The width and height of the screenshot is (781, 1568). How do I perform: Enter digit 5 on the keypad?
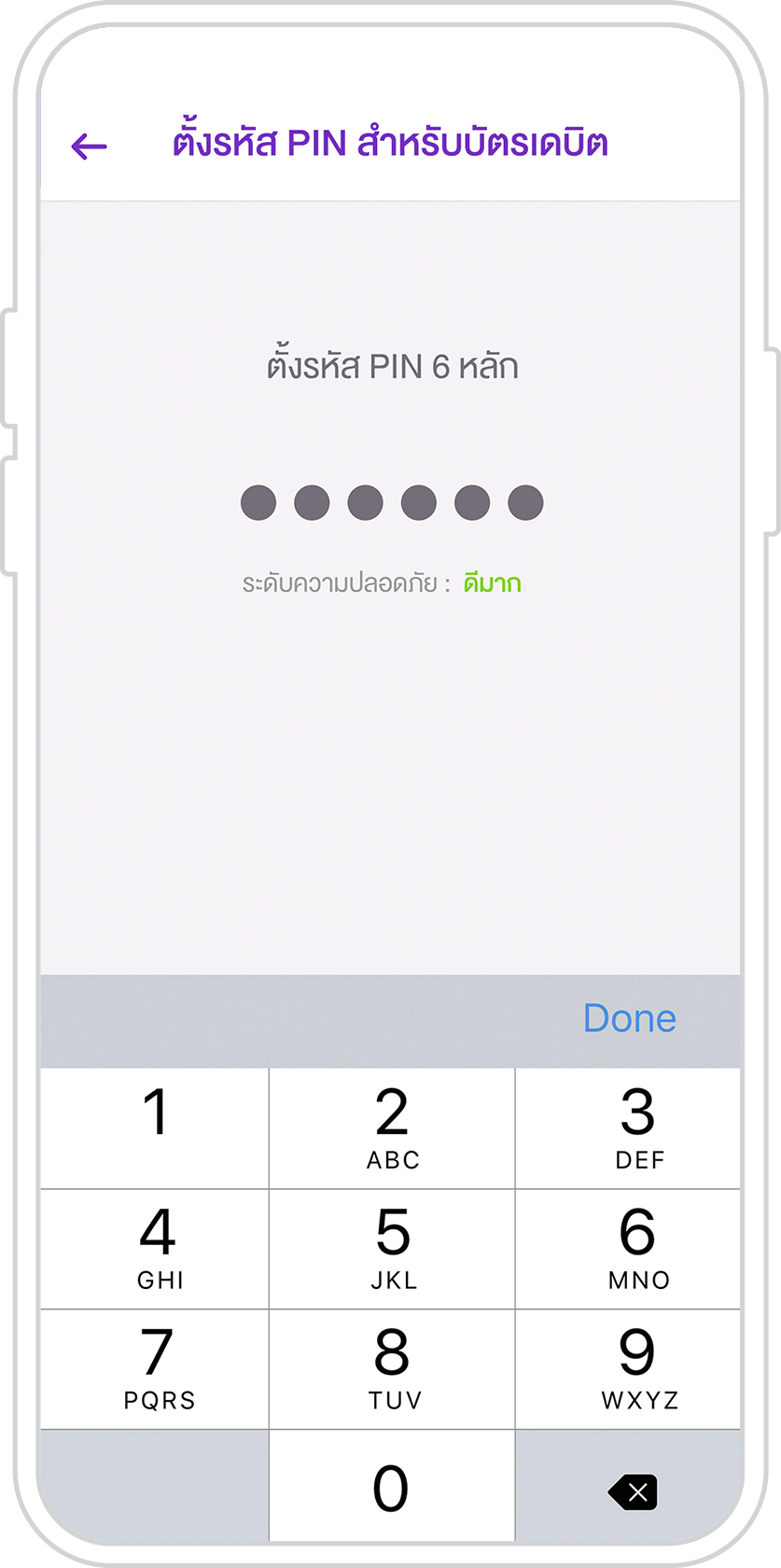(392, 1249)
